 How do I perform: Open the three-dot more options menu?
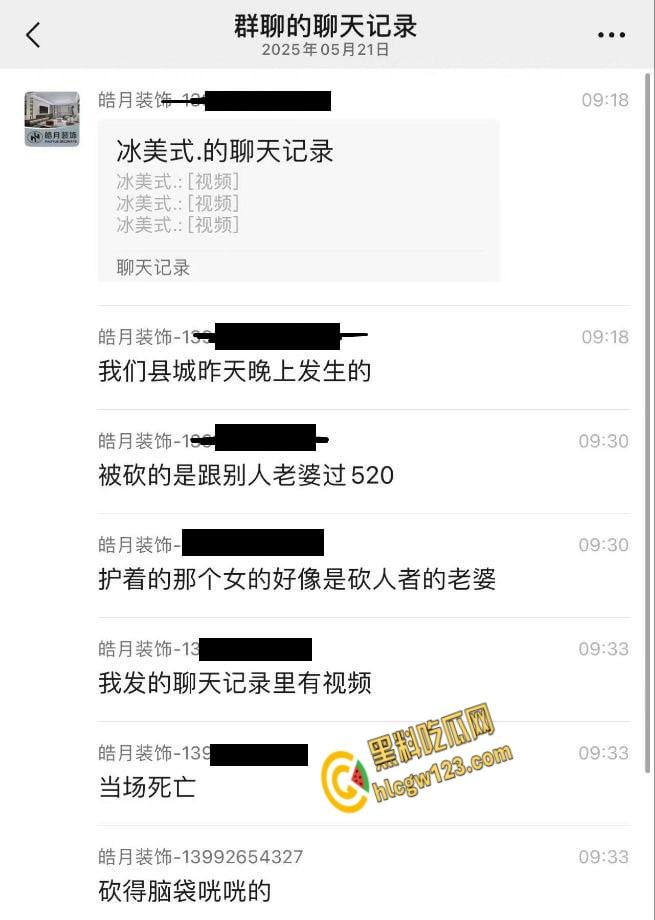pyautogui.click(x=610, y=35)
